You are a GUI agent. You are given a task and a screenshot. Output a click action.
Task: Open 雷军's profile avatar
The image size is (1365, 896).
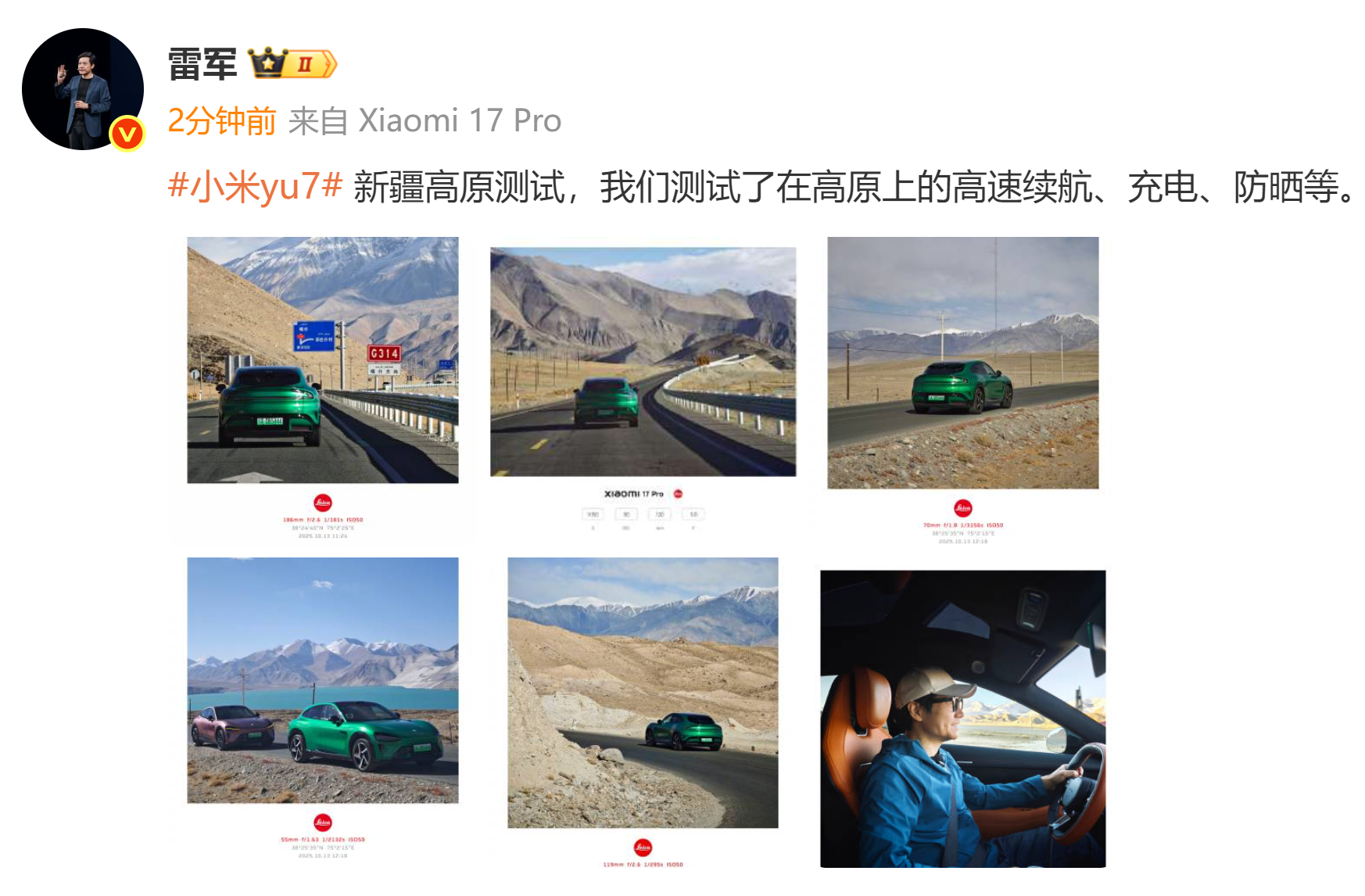coord(83,89)
